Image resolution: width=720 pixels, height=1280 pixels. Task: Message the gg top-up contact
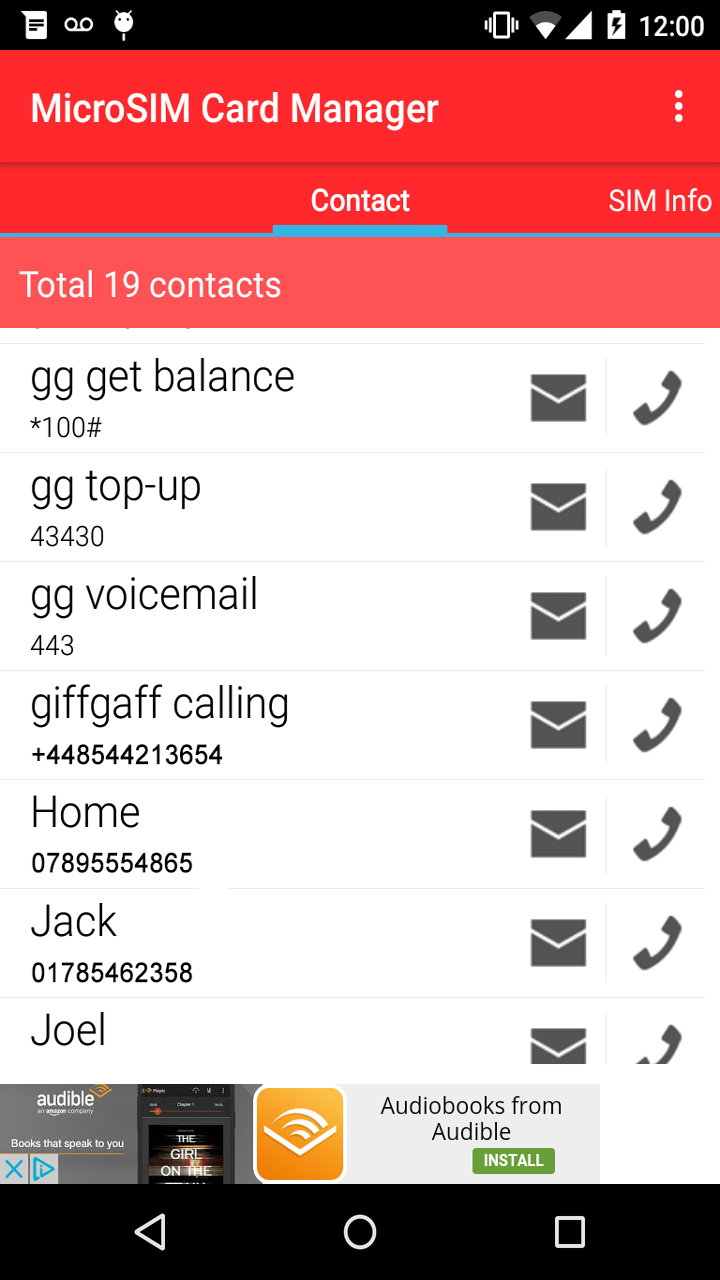click(x=558, y=506)
